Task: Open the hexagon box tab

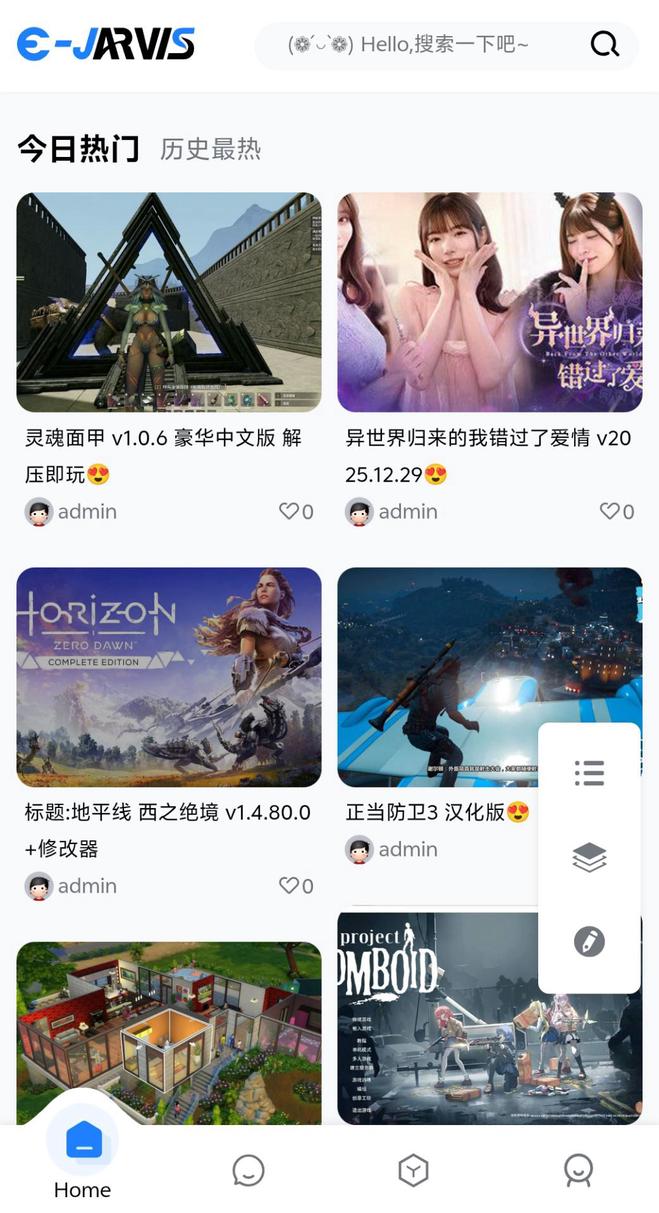Action: coord(413,1170)
